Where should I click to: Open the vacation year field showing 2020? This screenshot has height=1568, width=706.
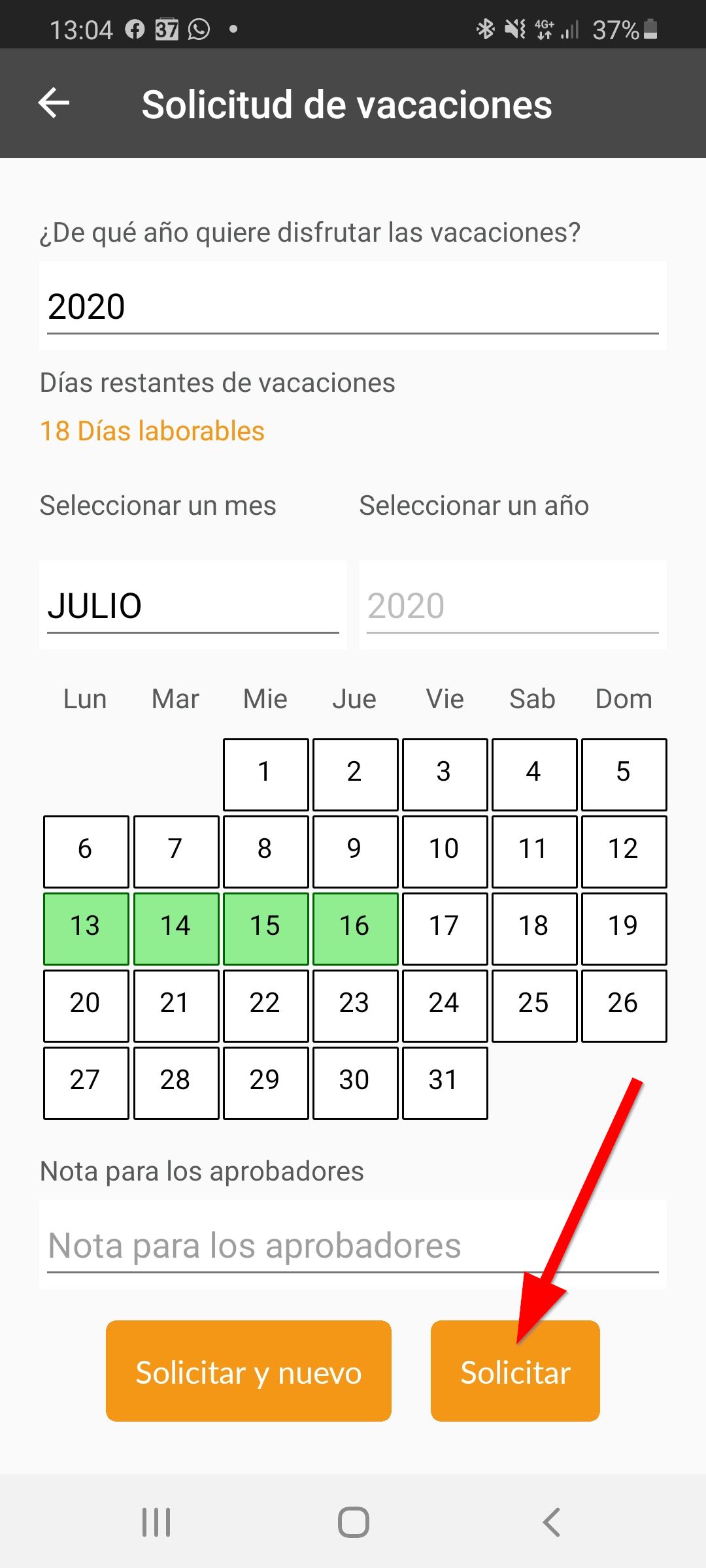[353, 306]
